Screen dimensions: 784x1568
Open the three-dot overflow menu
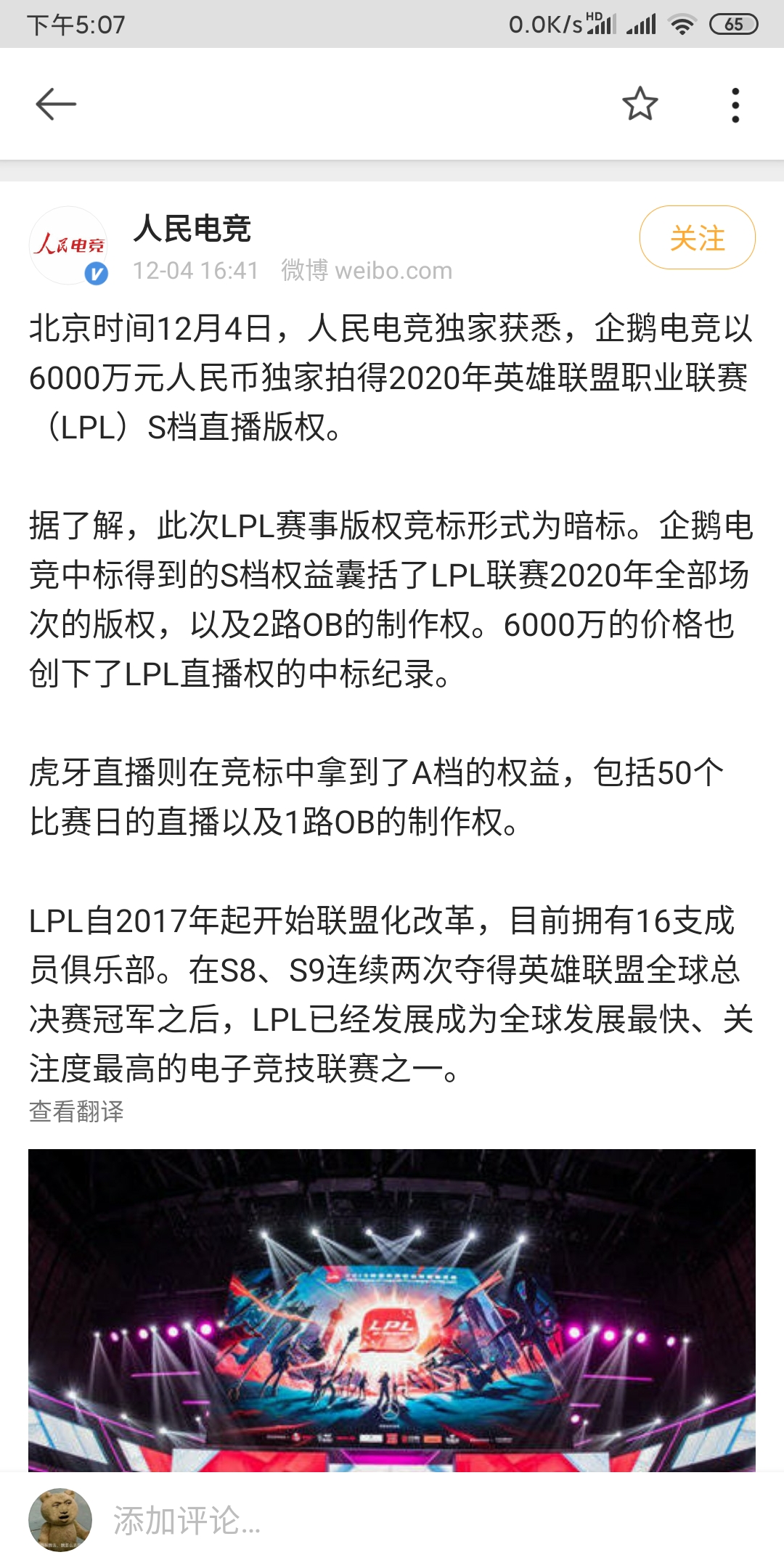click(735, 105)
